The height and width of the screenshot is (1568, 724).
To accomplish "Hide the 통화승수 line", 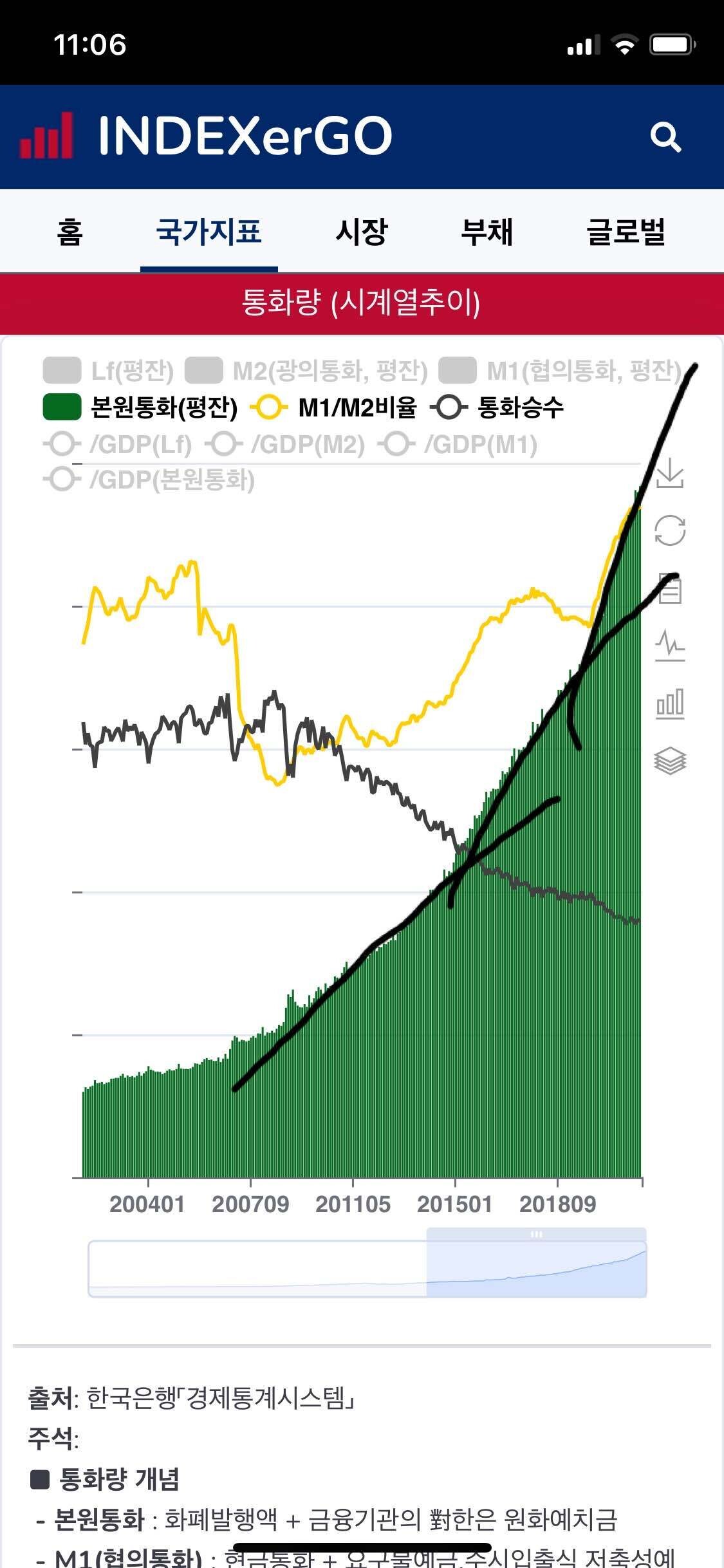I will (497, 407).
